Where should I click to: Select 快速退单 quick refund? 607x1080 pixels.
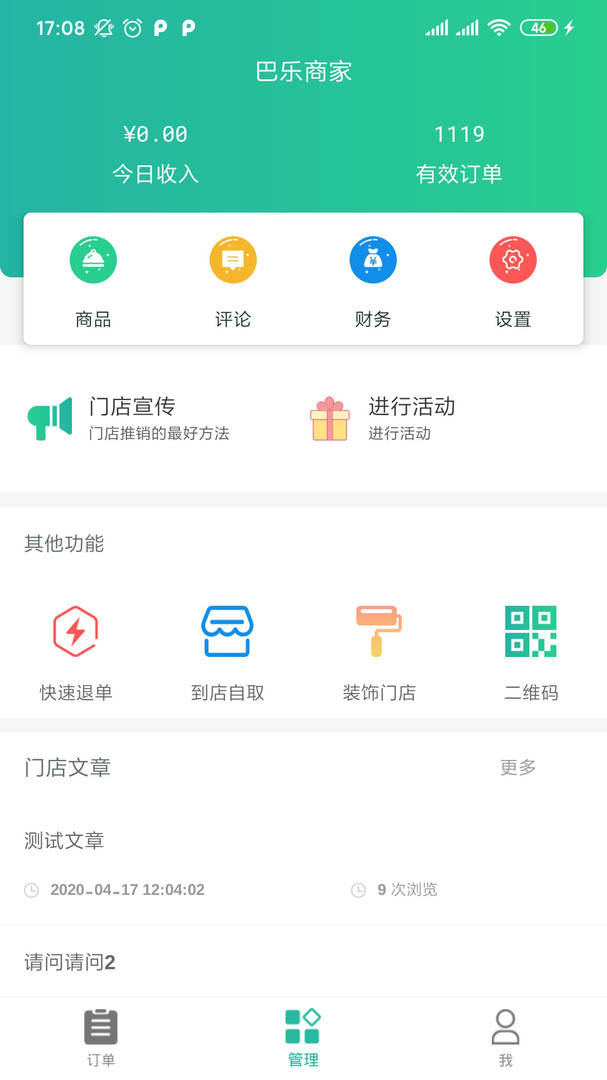tap(76, 650)
